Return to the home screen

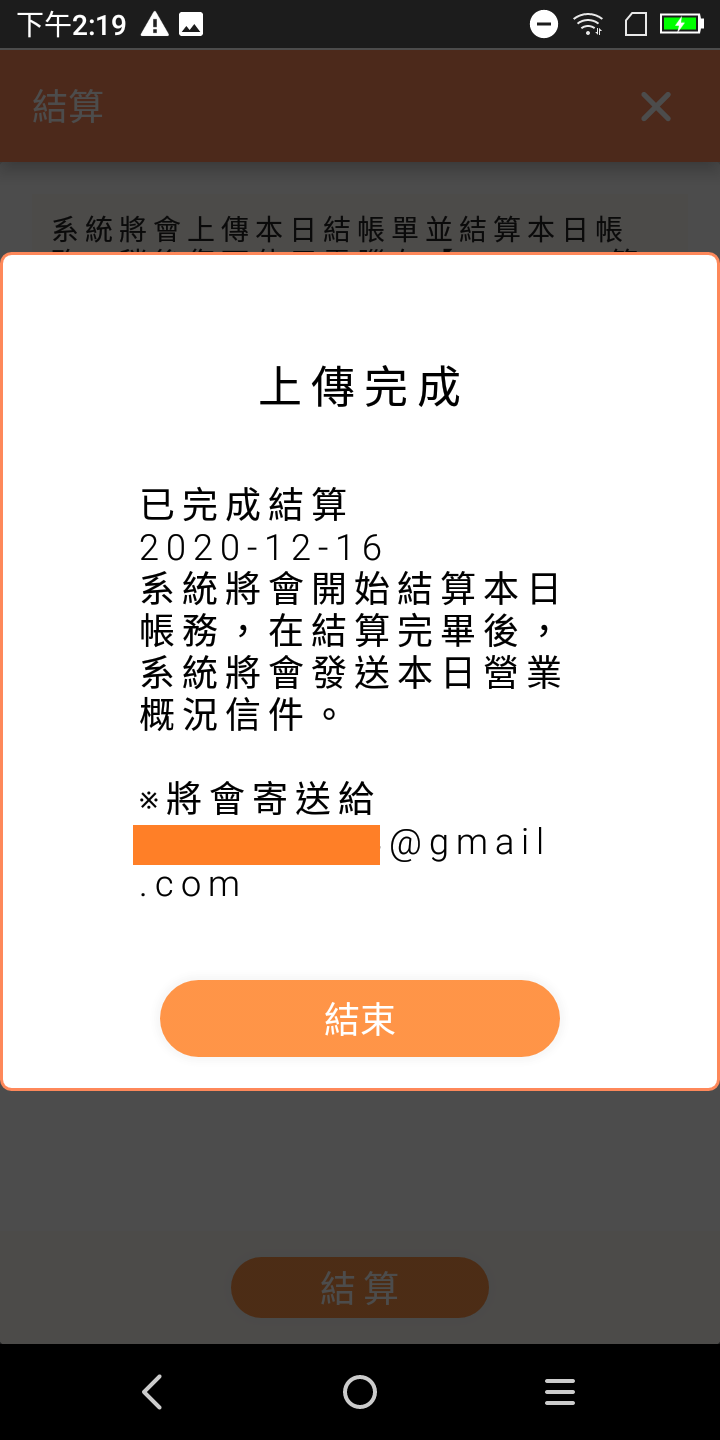[360, 1392]
